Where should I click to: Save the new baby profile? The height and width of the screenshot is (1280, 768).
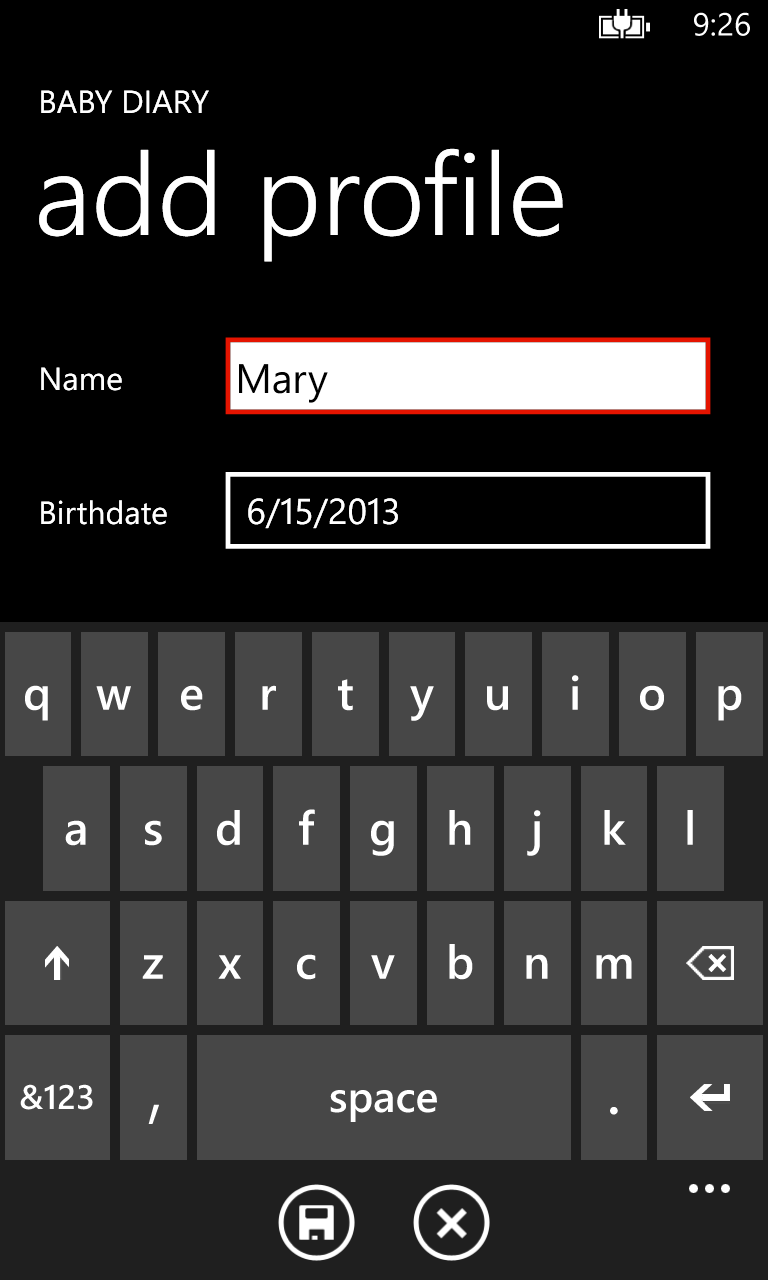(x=316, y=1222)
